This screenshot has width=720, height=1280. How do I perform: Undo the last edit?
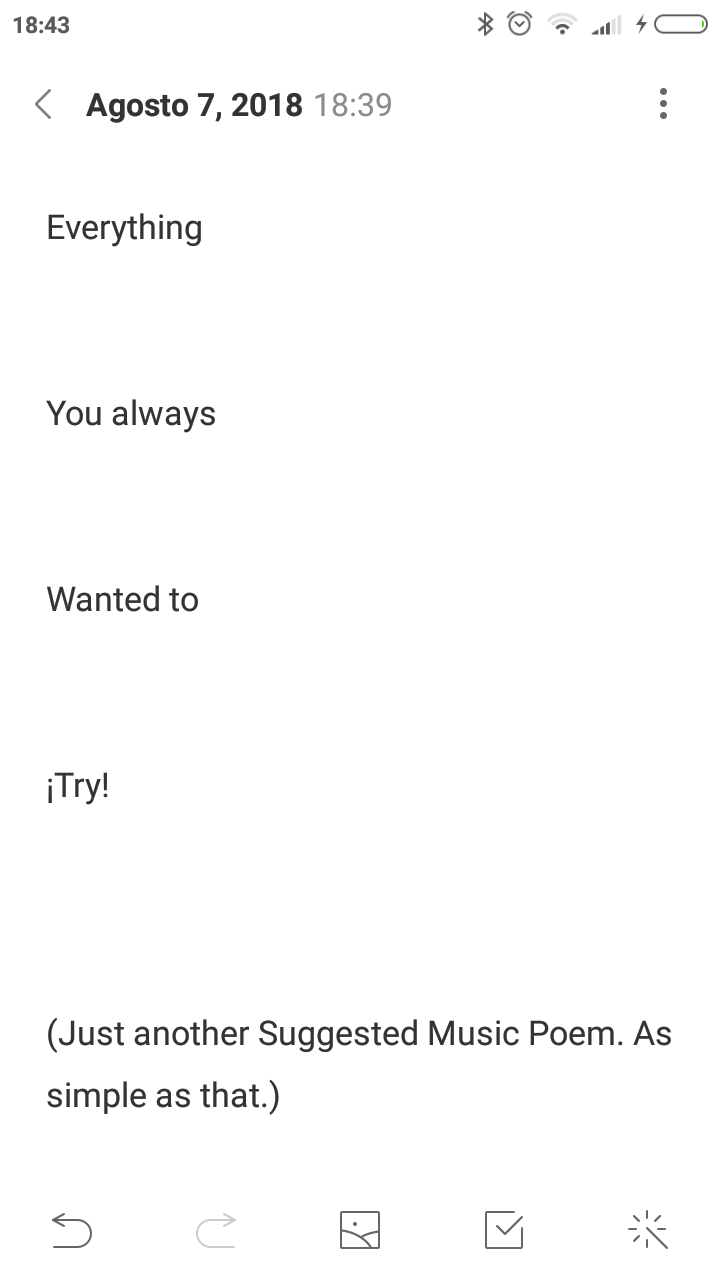coord(71,1229)
